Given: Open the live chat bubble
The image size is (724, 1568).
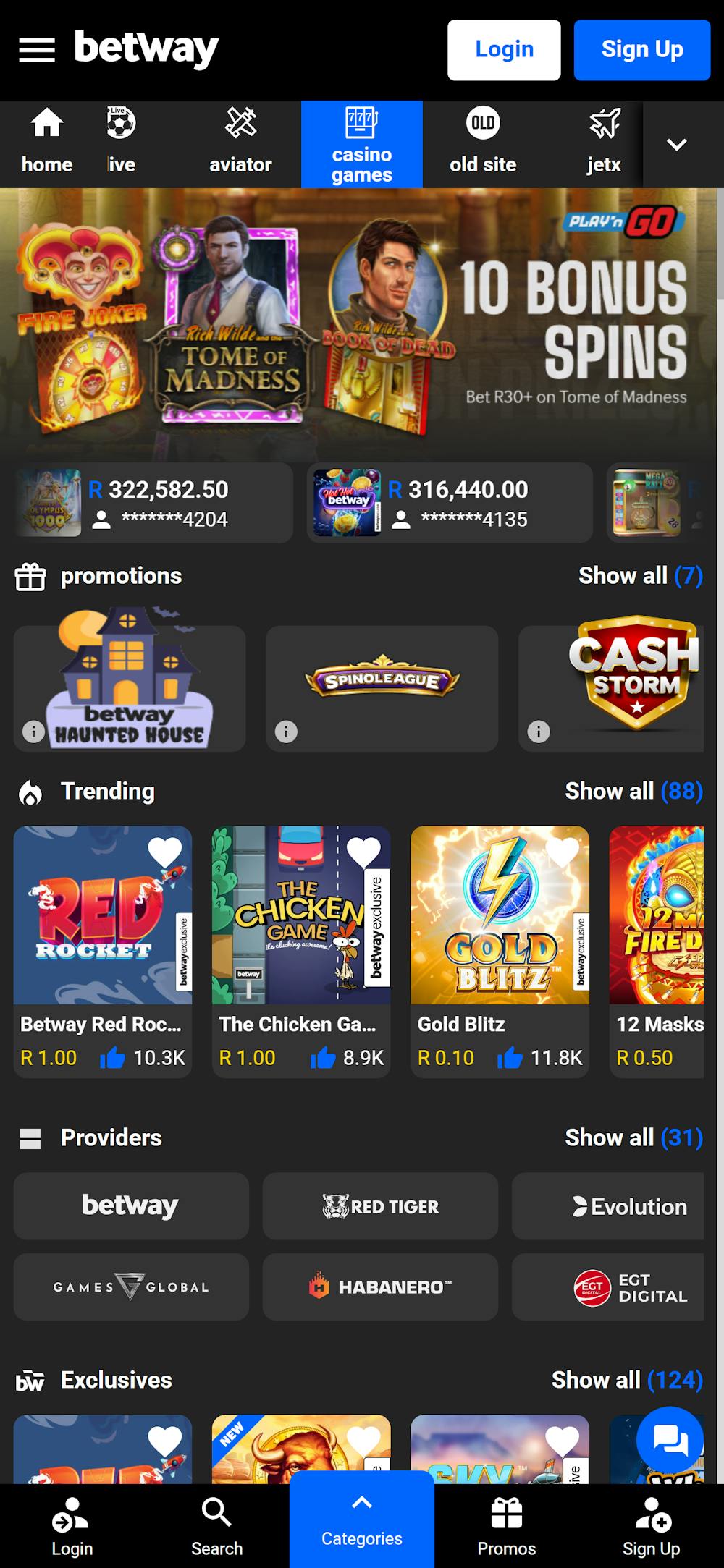Looking at the screenshot, I should [670, 1439].
